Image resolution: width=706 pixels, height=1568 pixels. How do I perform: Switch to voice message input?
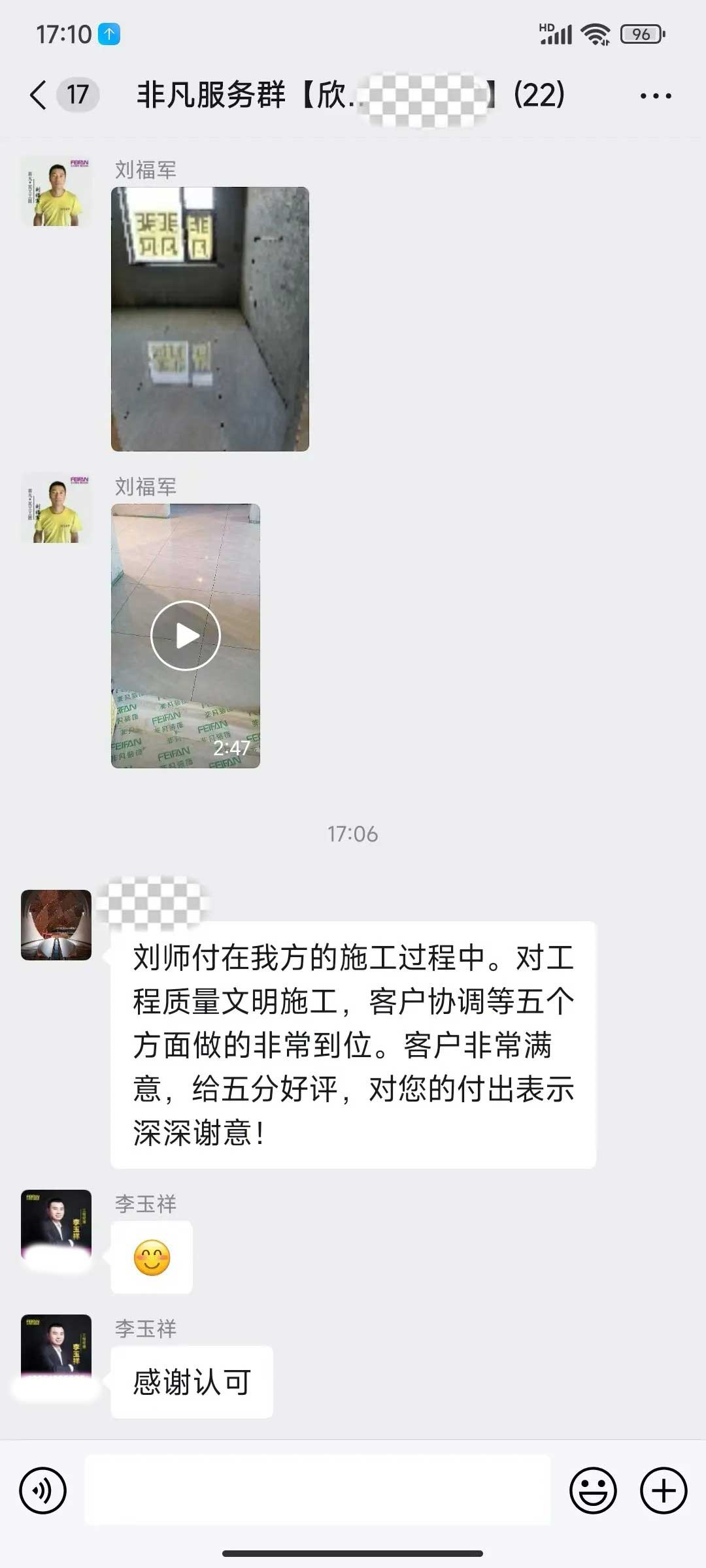point(43,1491)
